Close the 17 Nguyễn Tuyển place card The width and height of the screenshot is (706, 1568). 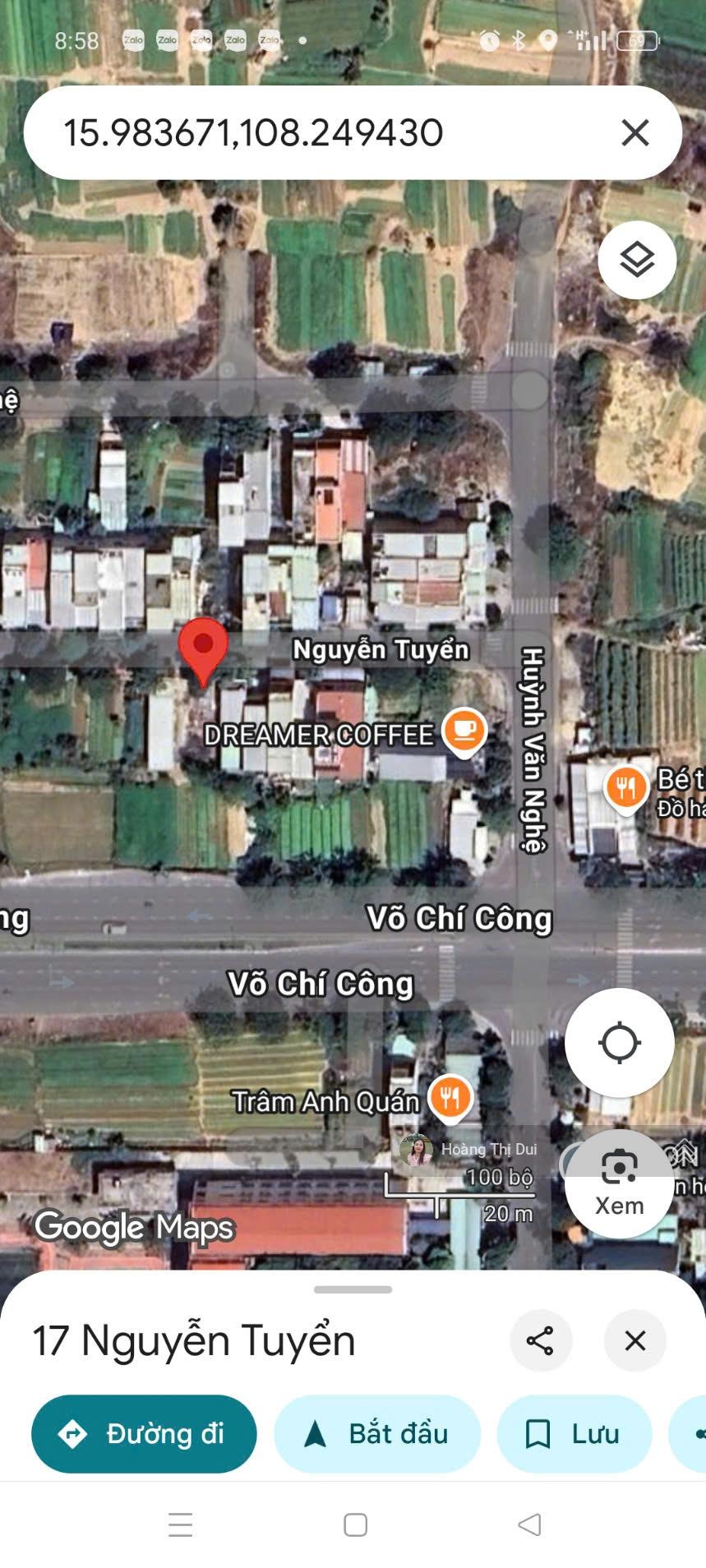click(634, 1340)
